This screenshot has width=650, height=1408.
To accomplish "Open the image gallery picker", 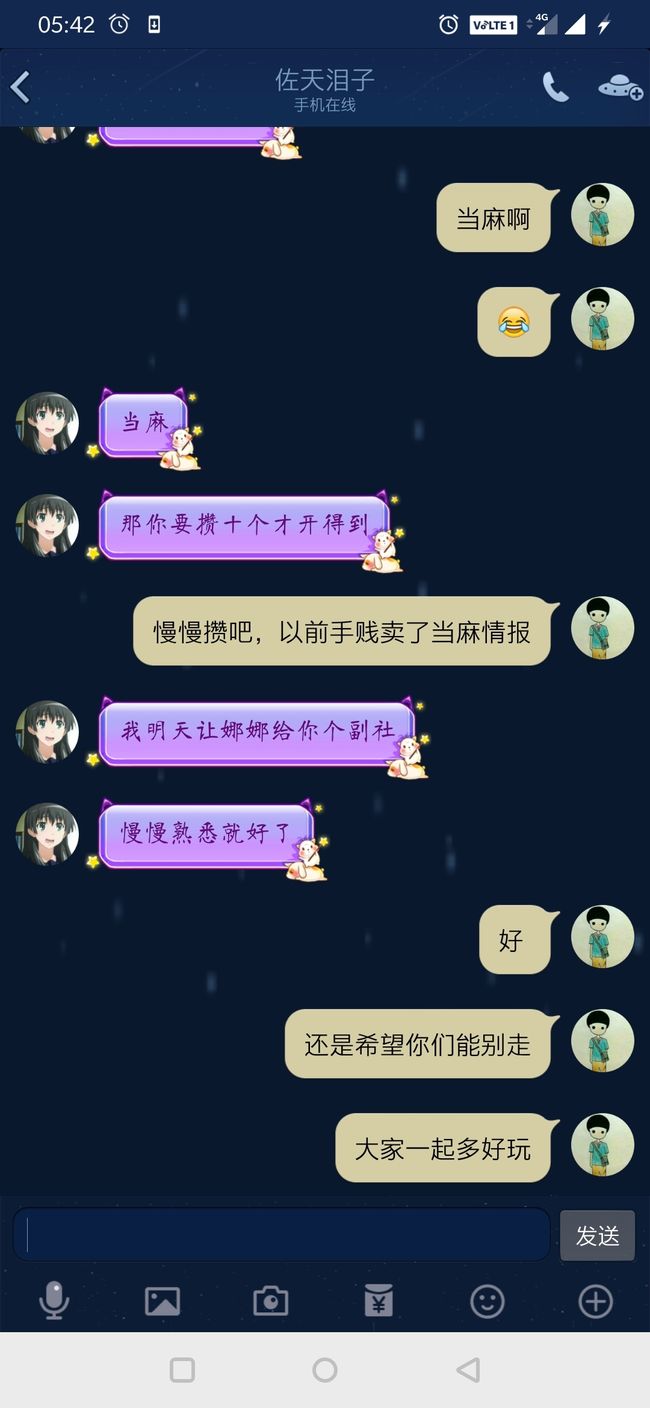I will click(x=162, y=1301).
